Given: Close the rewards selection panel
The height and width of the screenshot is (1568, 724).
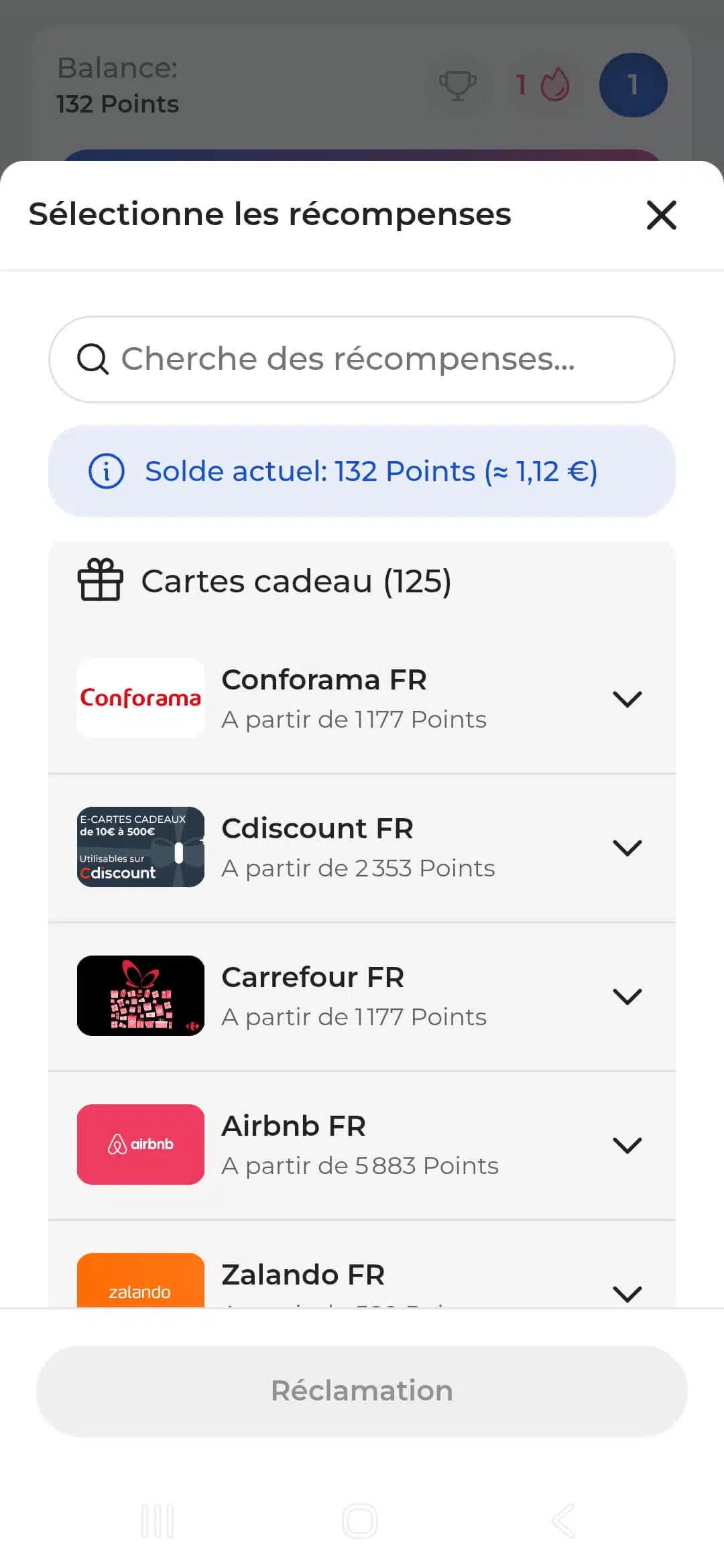Looking at the screenshot, I should [x=661, y=216].
